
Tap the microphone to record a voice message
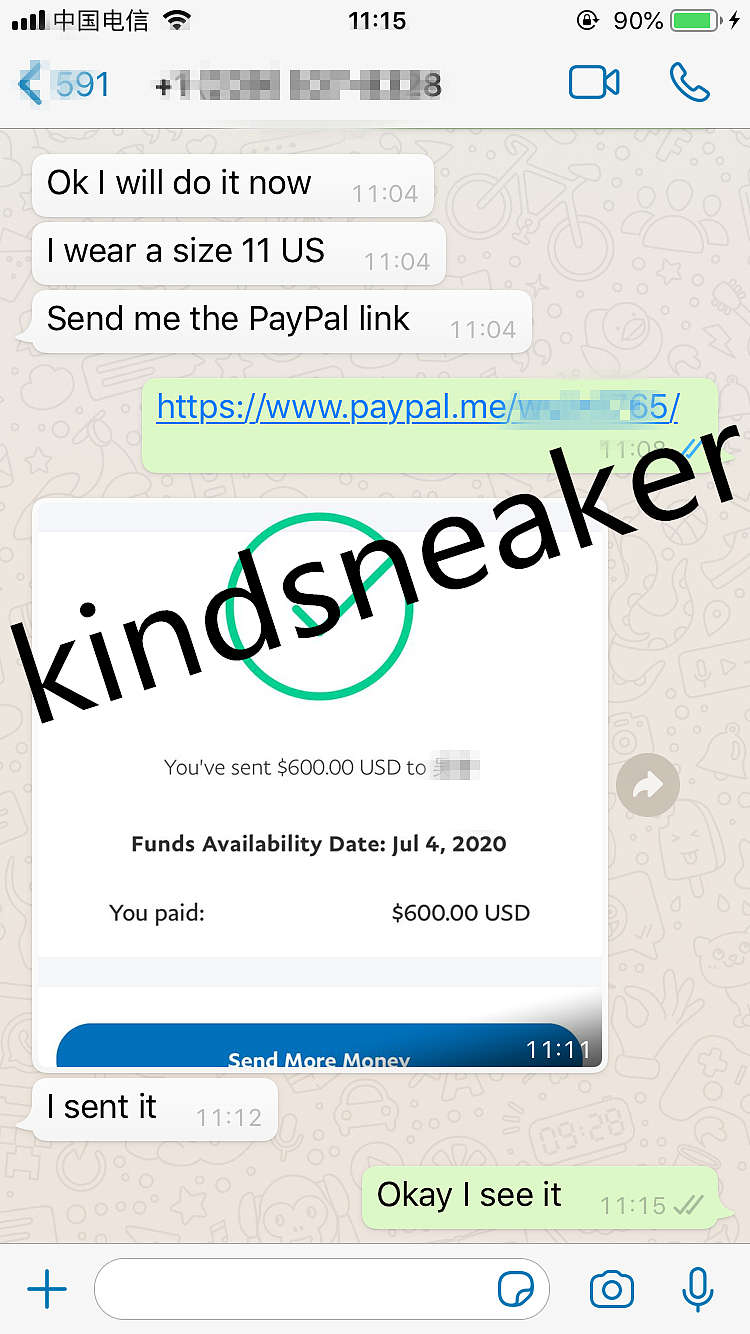697,1290
